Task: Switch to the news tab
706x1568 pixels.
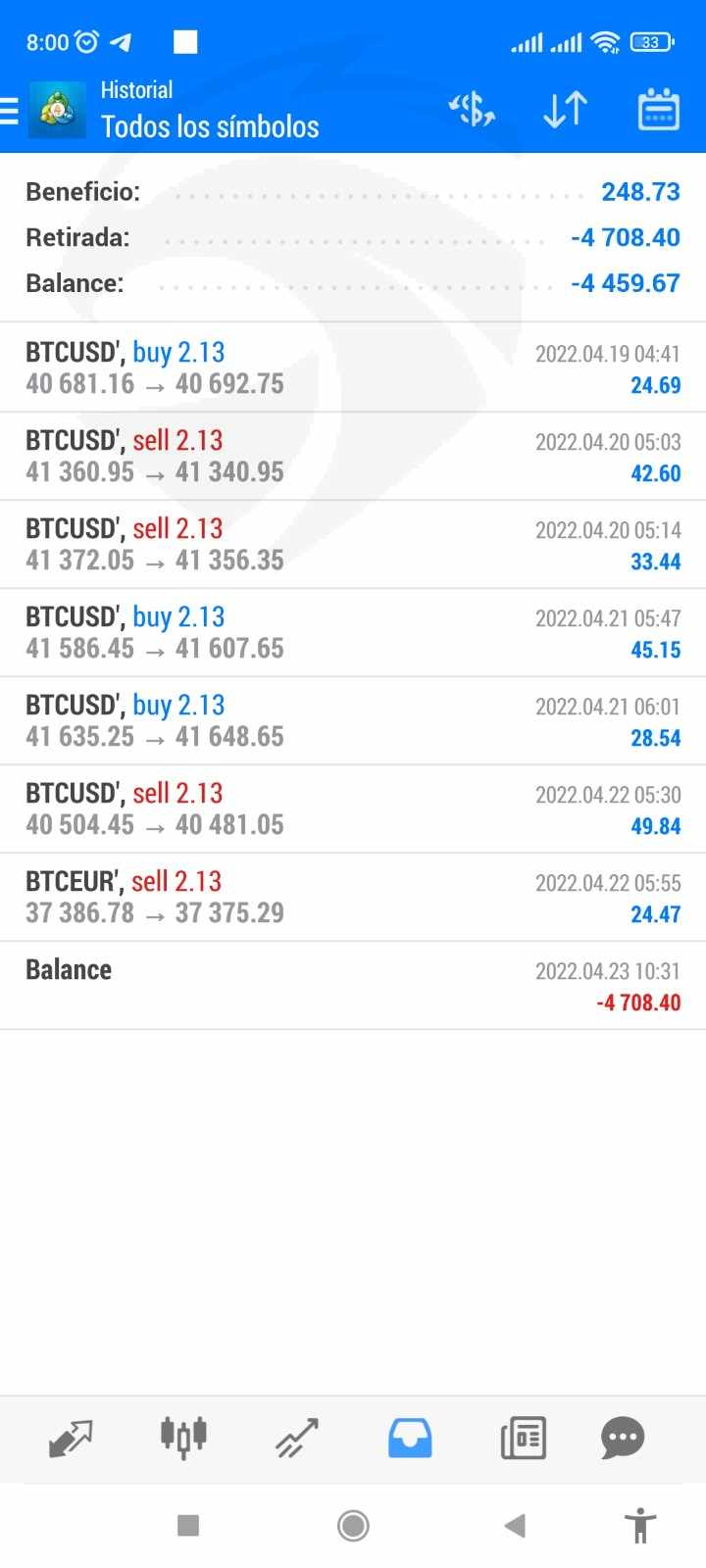Action: (x=523, y=1438)
